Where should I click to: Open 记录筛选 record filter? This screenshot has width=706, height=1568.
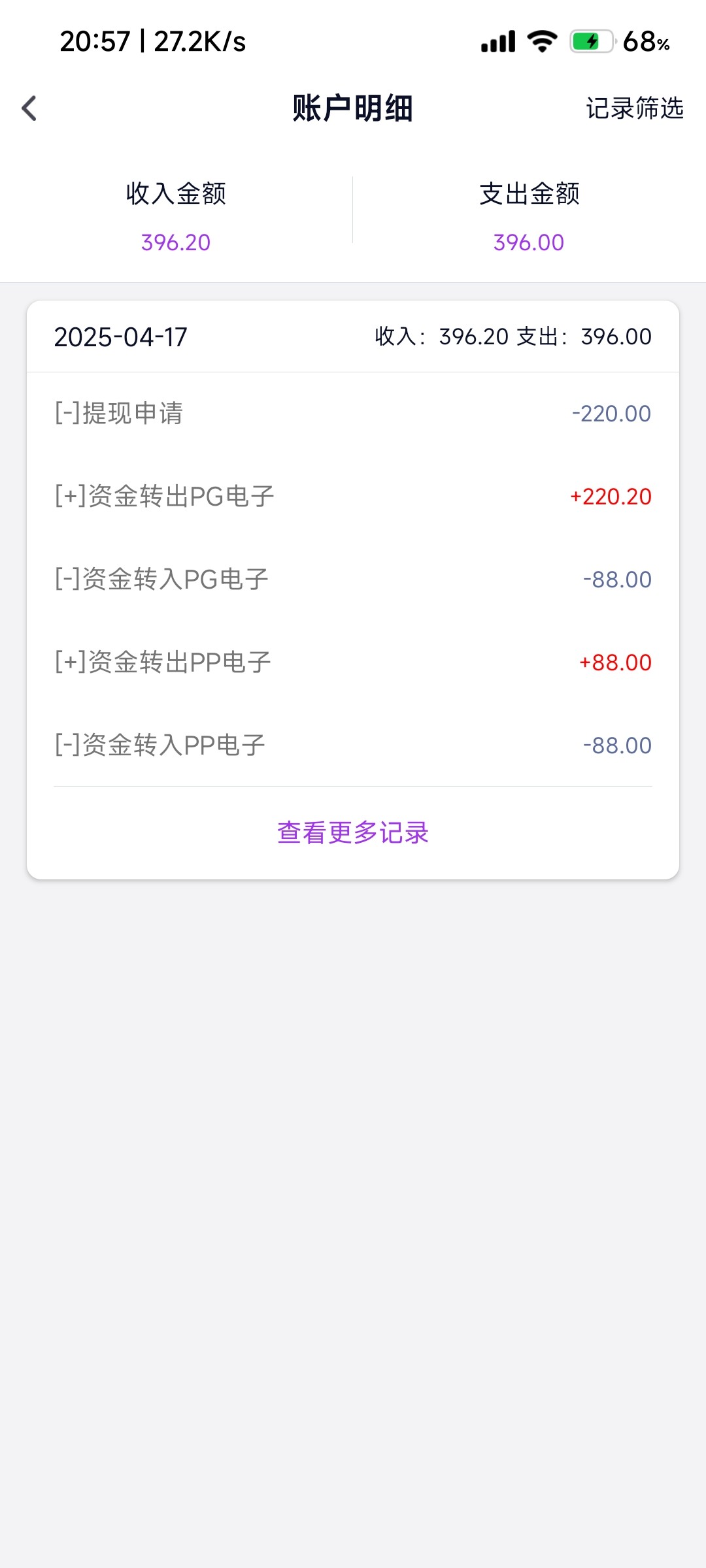tap(634, 108)
